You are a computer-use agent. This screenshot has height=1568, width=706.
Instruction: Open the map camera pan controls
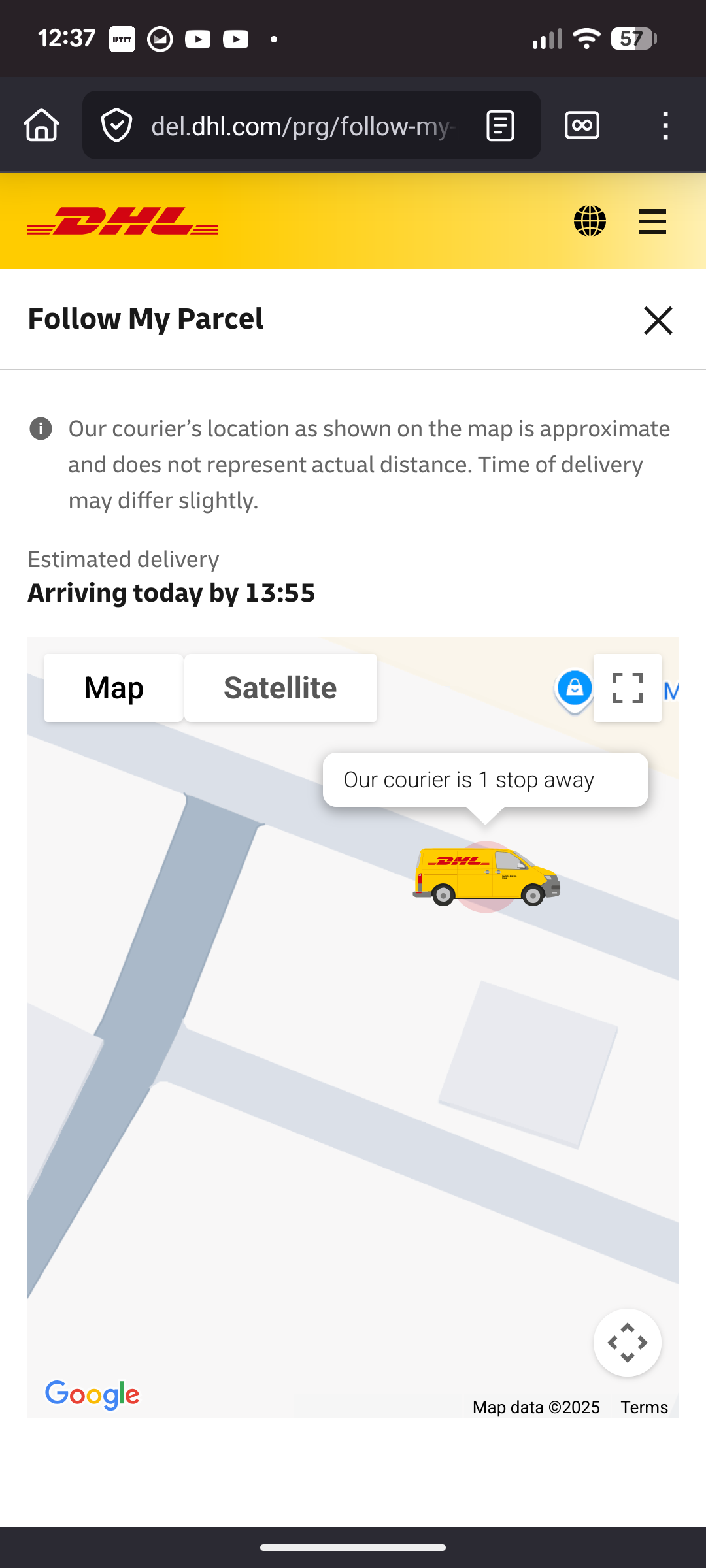[627, 1343]
